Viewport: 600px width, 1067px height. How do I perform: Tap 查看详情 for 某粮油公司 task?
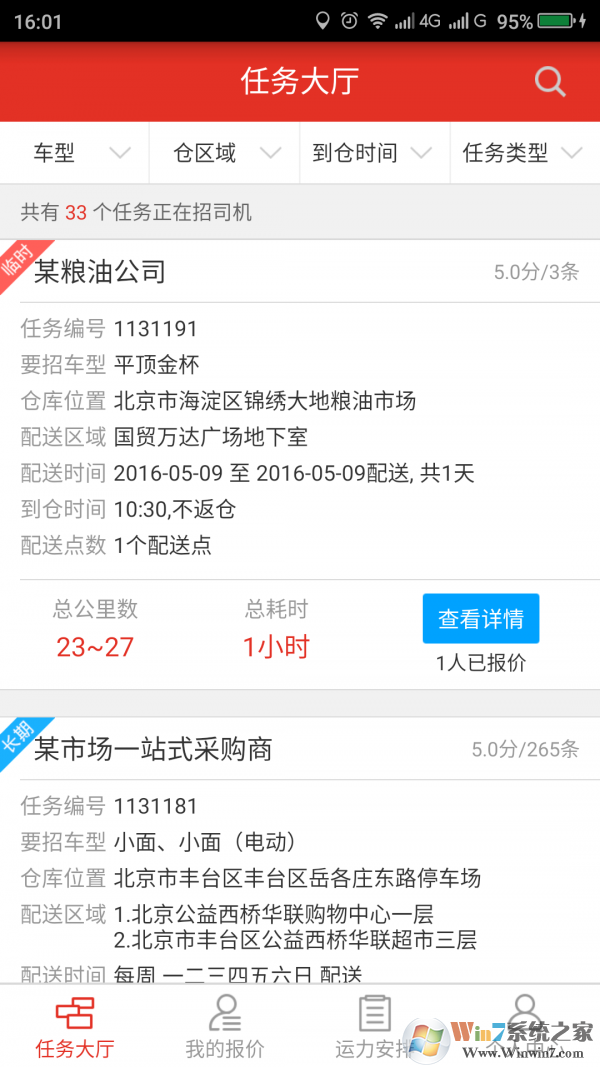pos(480,619)
